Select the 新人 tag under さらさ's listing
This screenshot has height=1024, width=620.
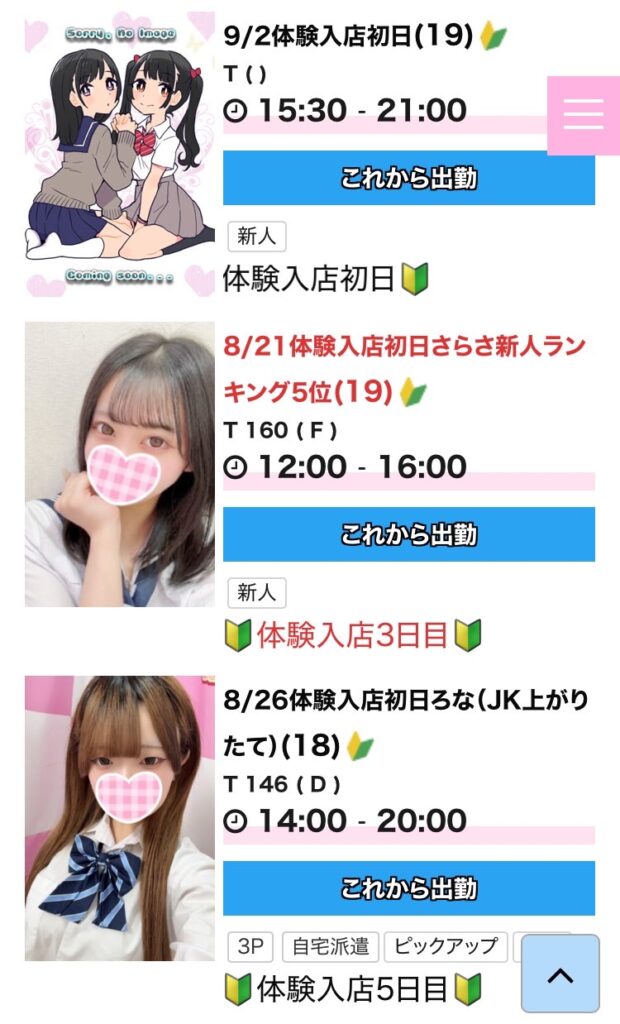tap(257, 592)
